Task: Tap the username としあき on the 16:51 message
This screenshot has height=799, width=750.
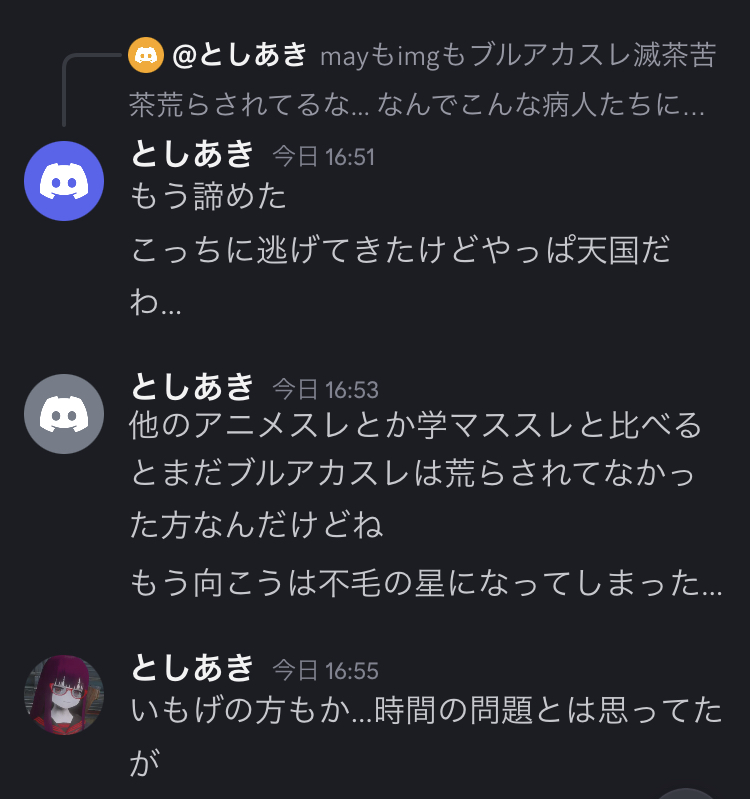Action: pos(193,154)
